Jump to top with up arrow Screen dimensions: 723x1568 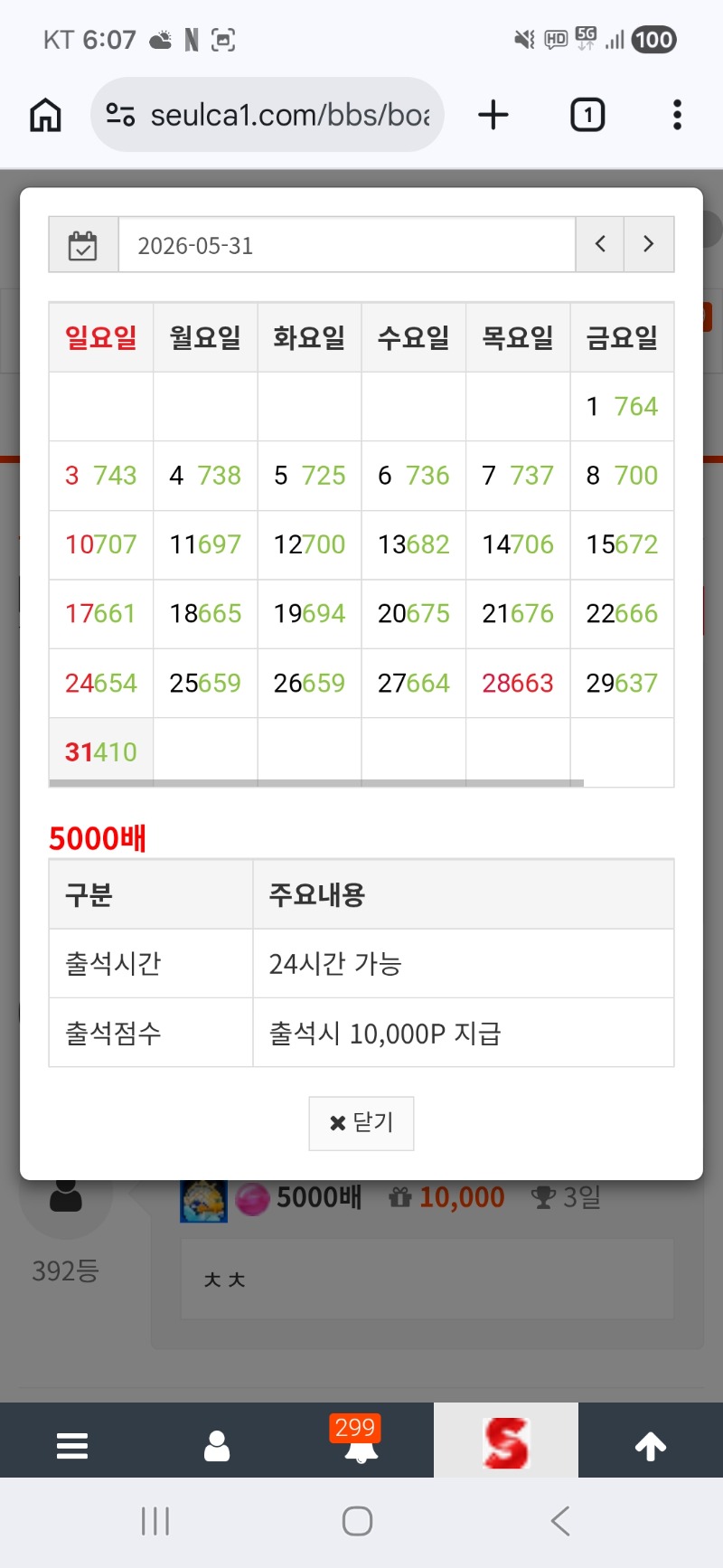click(651, 1445)
